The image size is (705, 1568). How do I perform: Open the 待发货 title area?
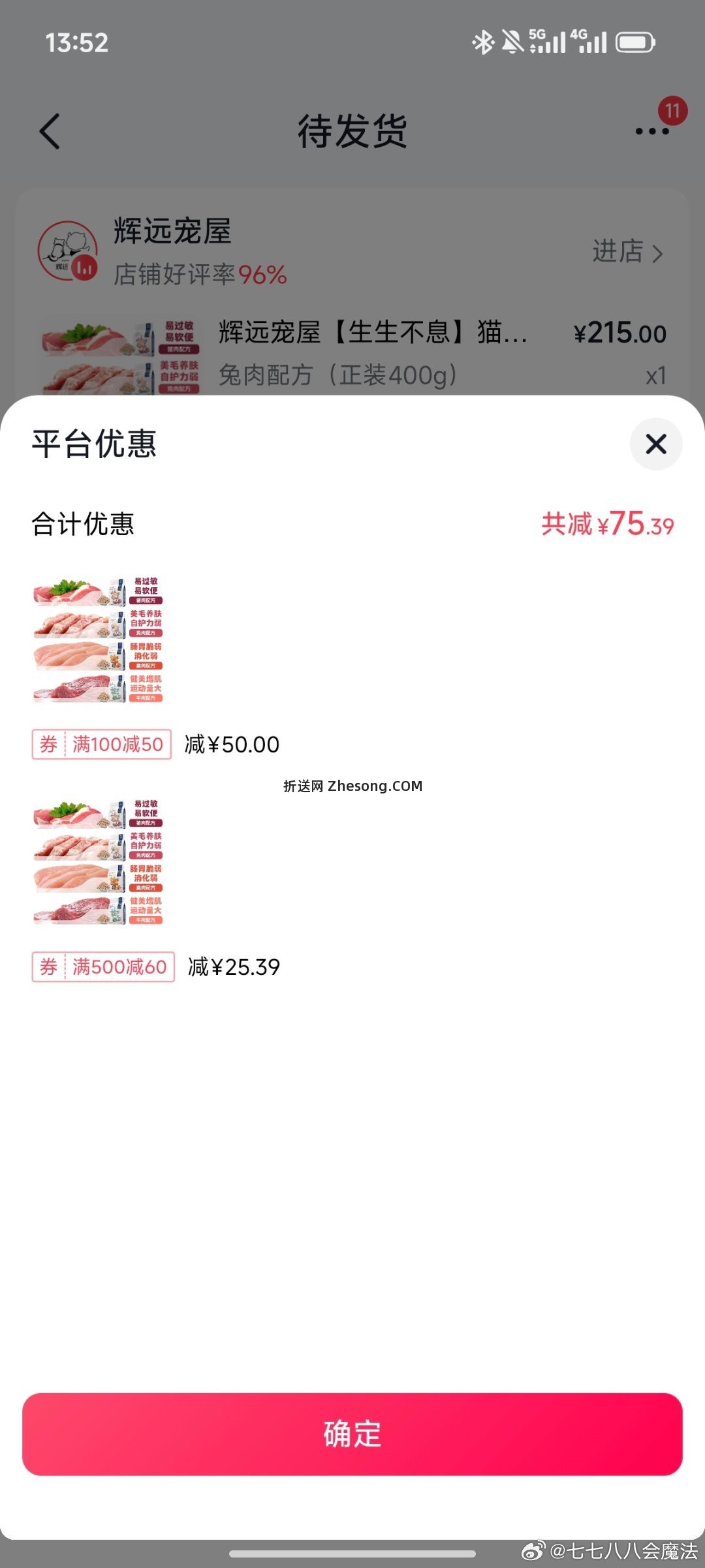point(352,131)
